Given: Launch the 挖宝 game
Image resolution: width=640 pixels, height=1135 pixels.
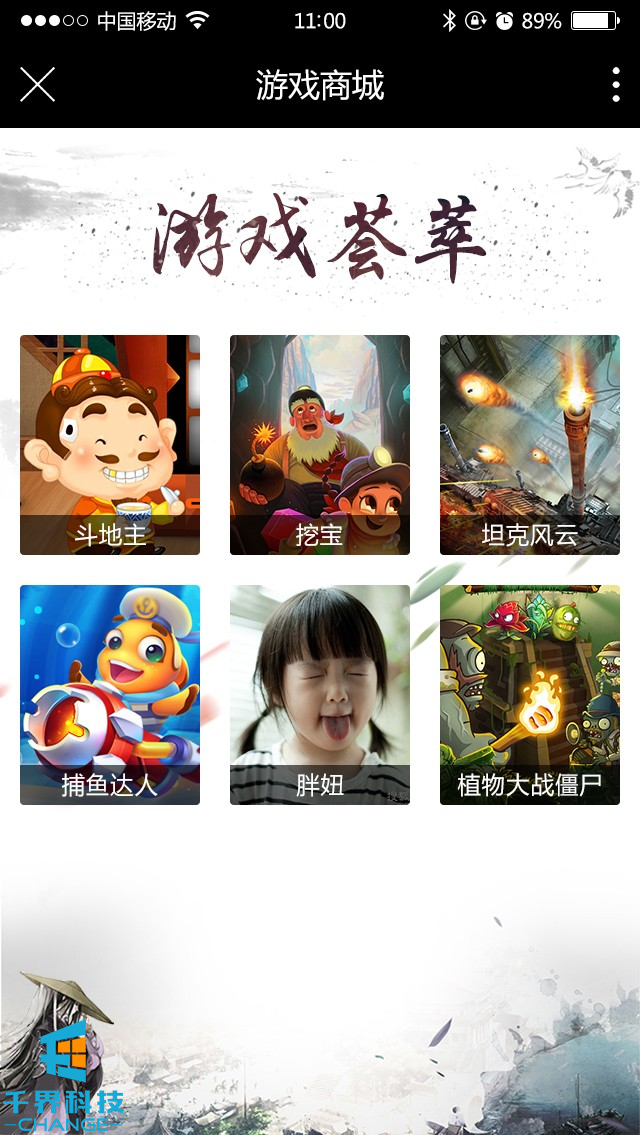Looking at the screenshot, I should 320,444.
